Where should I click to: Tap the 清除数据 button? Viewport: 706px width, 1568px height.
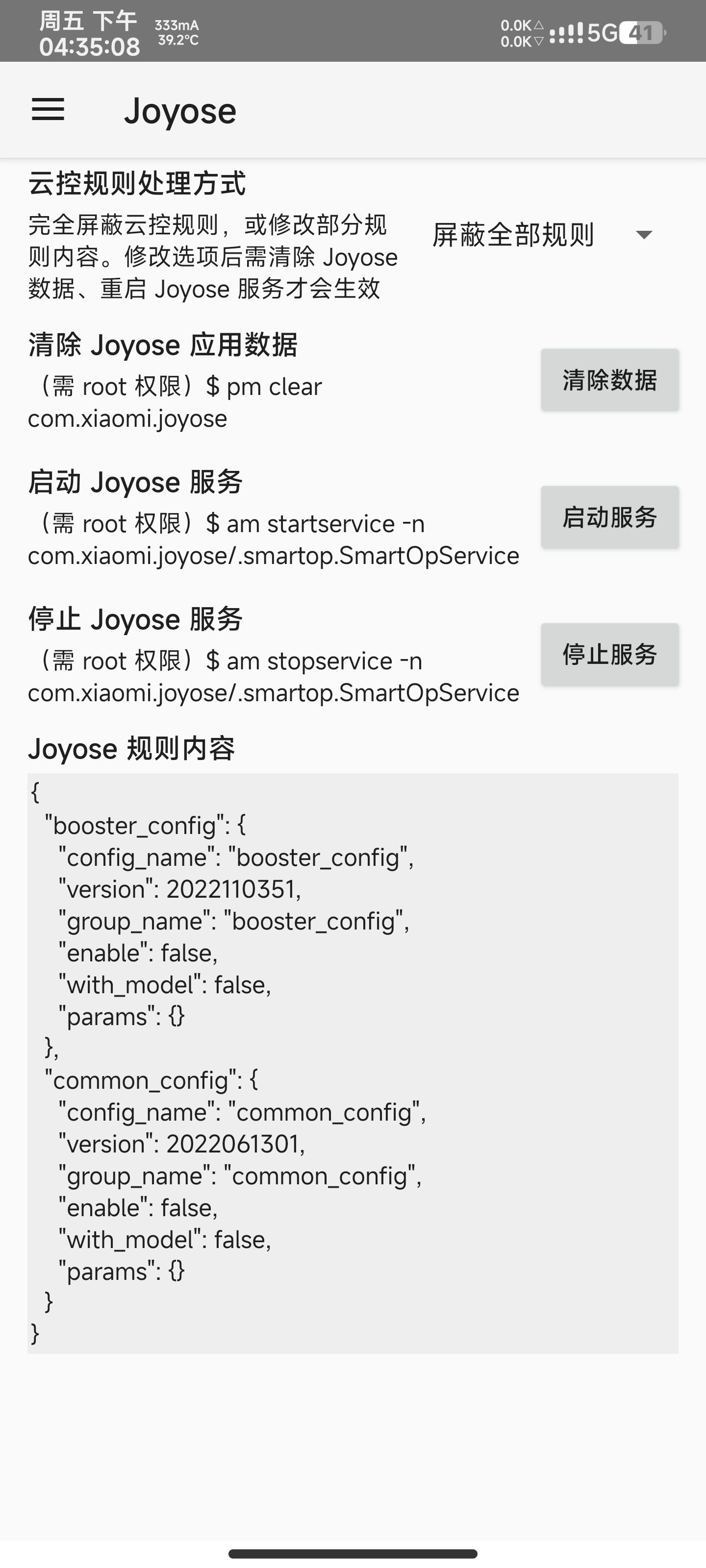609,380
